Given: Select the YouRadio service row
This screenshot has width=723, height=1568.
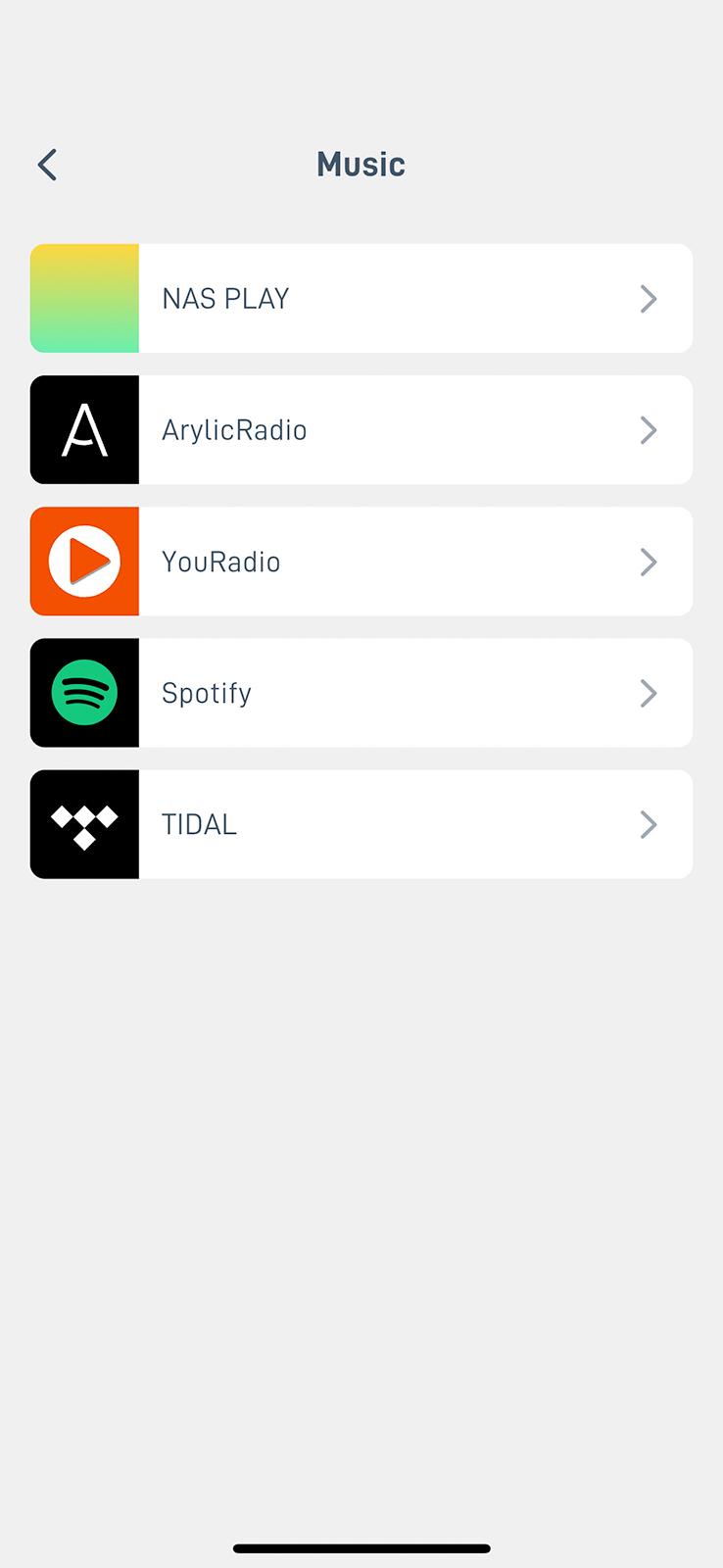Looking at the screenshot, I should [x=361, y=562].
